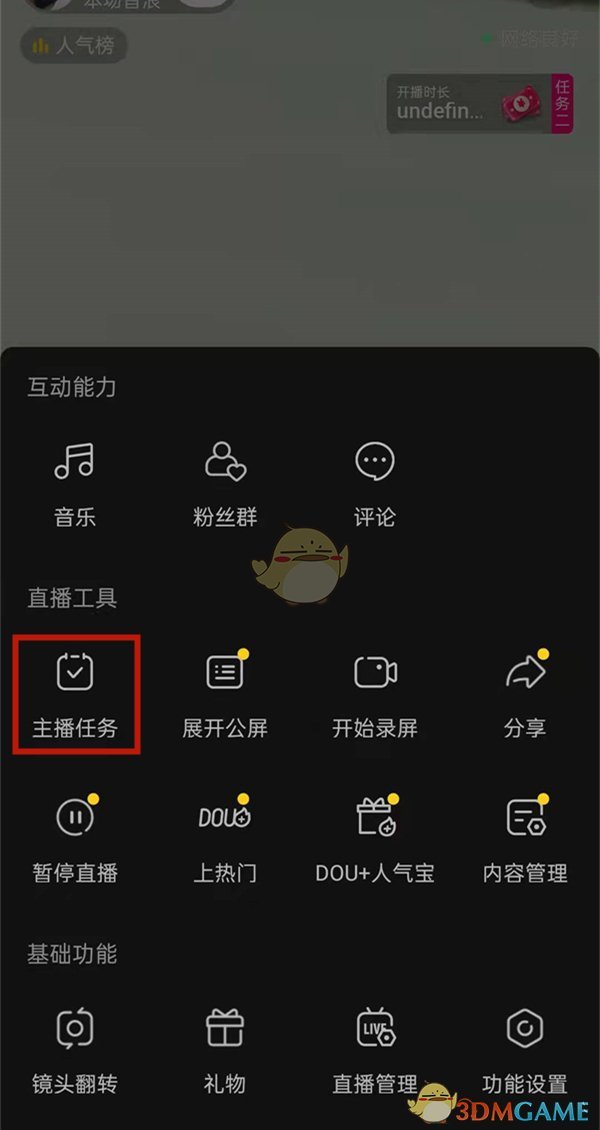Open 评论 comments
The height and width of the screenshot is (1130, 600).
click(x=375, y=483)
